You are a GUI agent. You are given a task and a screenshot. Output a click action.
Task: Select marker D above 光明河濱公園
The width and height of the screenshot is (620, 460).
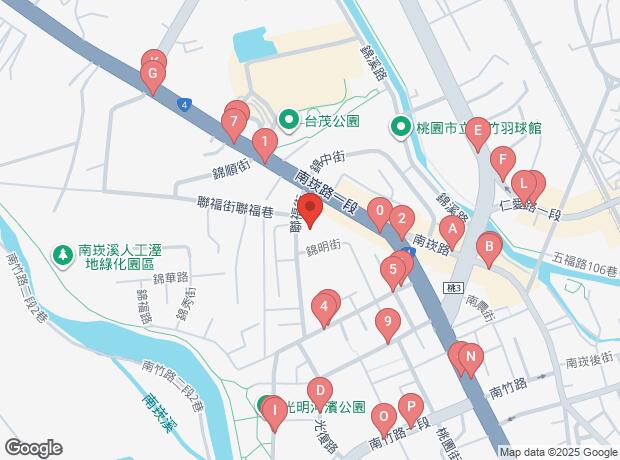(x=319, y=391)
